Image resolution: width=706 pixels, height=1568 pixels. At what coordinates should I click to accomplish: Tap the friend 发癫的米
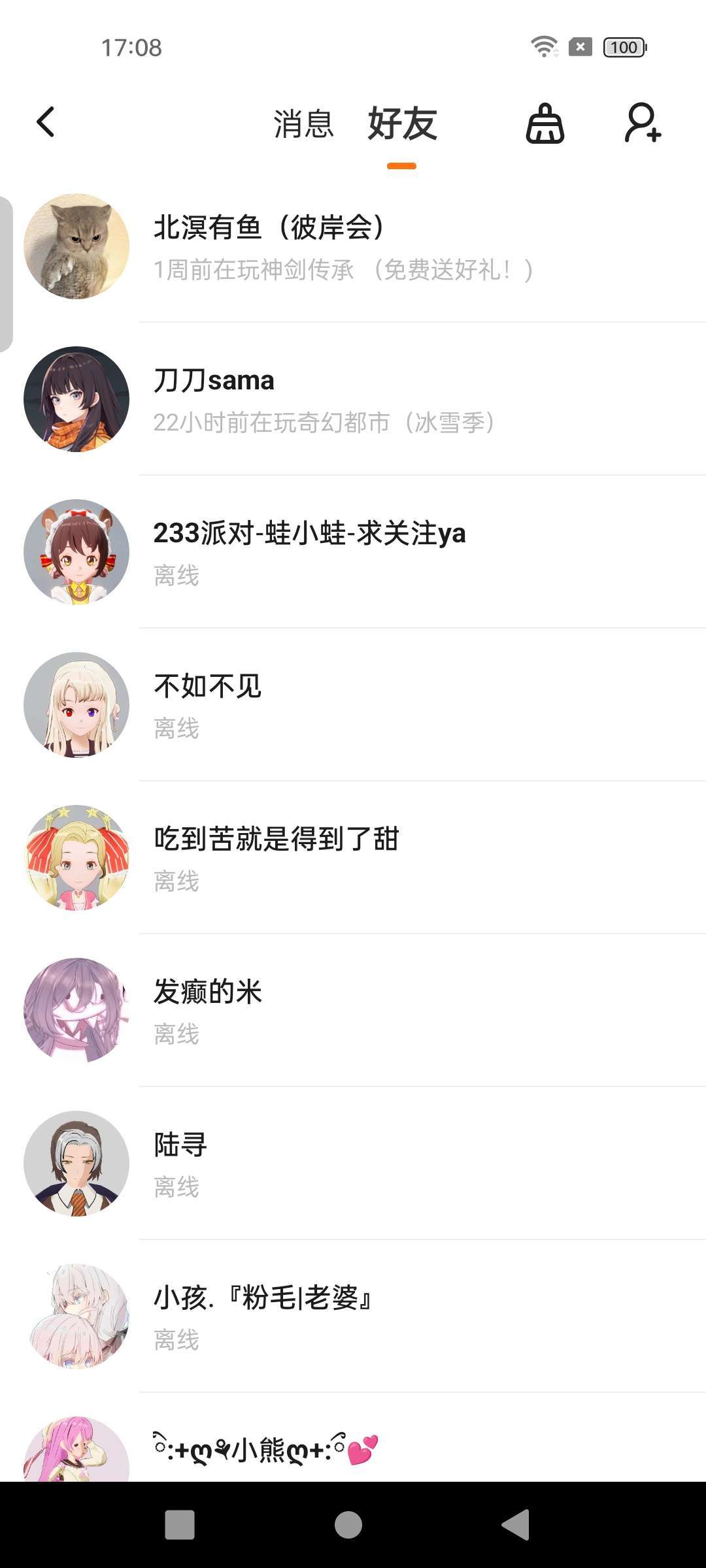pyautogui.click(x=353, y=1011)
